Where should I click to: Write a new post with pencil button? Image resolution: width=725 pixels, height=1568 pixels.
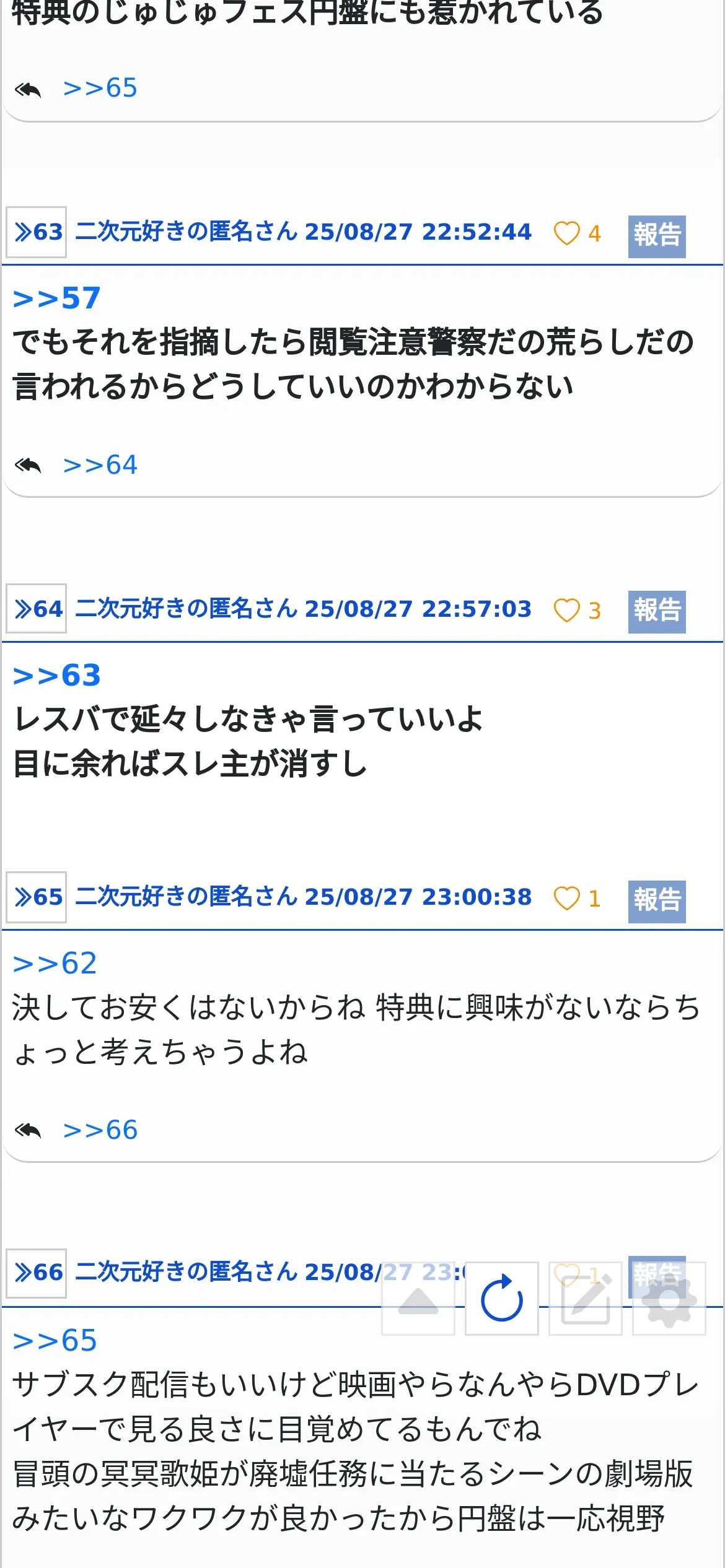click(x=586, y=1298)
